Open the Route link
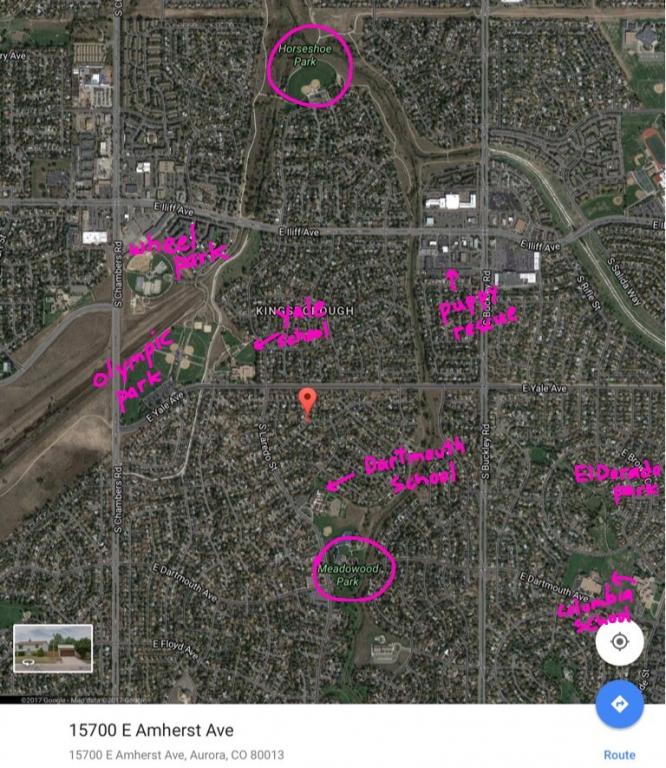Image resolution: width=666 pixels, height=768 pixels. point(619,755)
